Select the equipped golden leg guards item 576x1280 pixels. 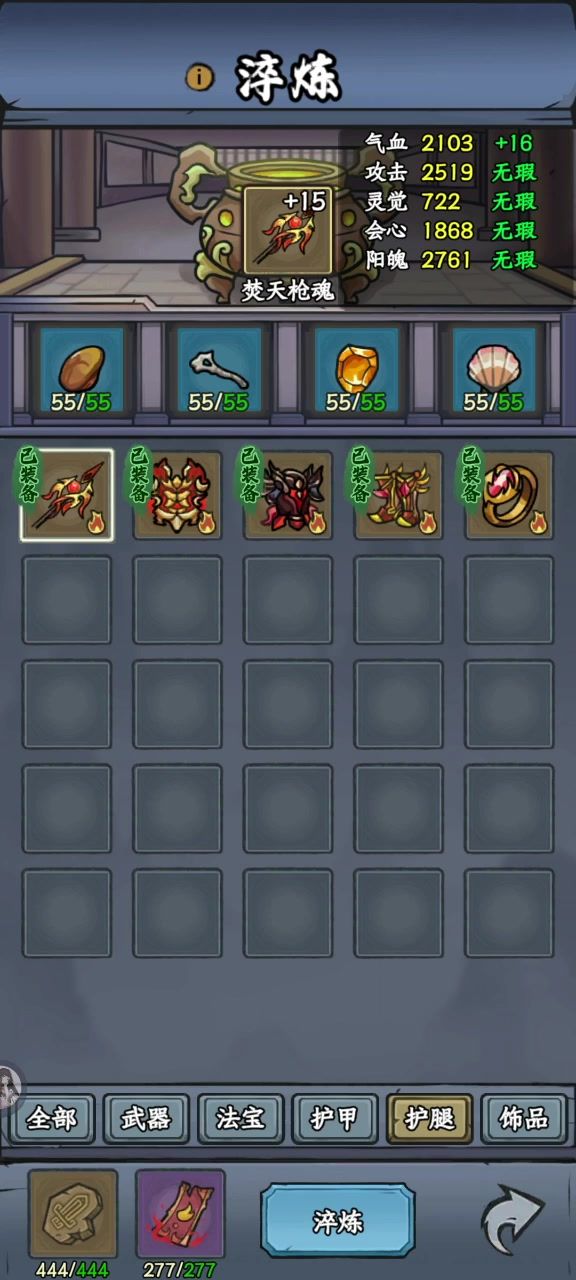398,495
